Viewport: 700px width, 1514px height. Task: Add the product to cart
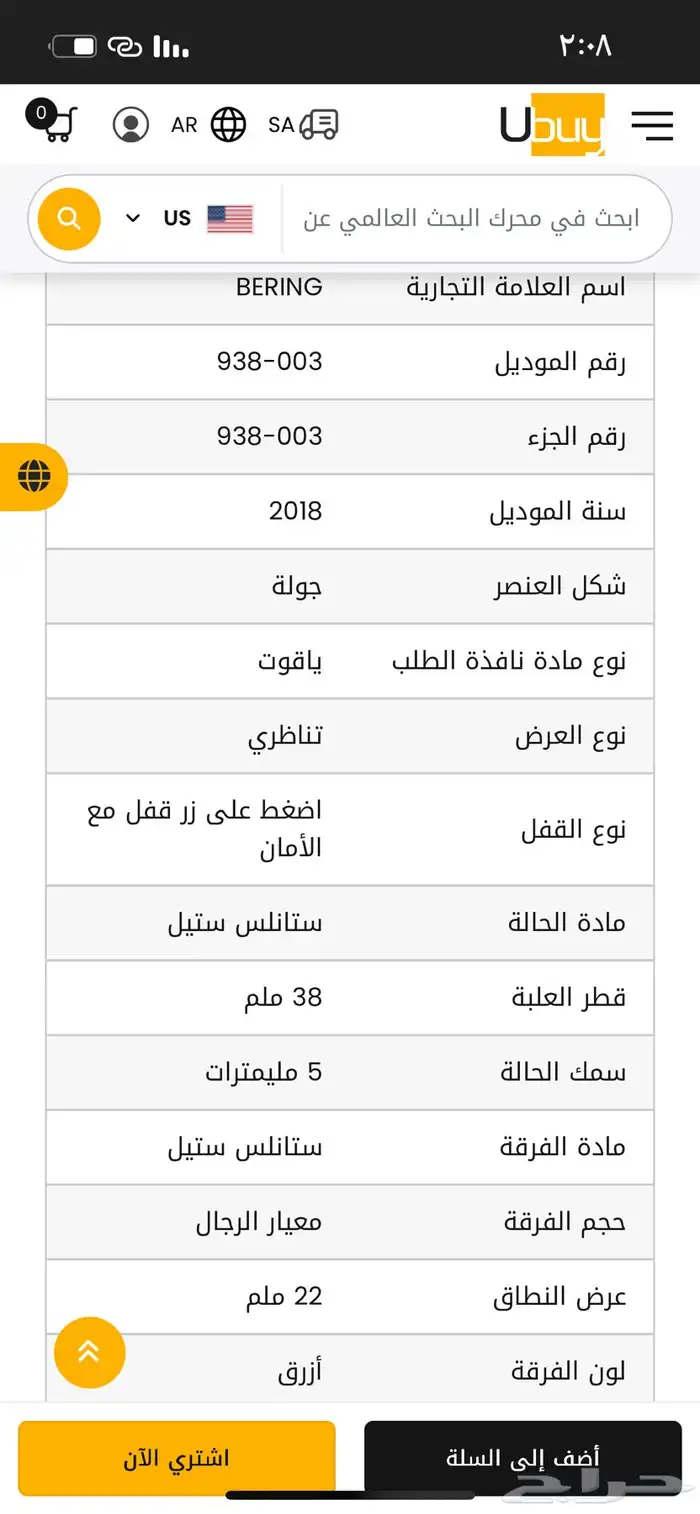(522, 1458)
